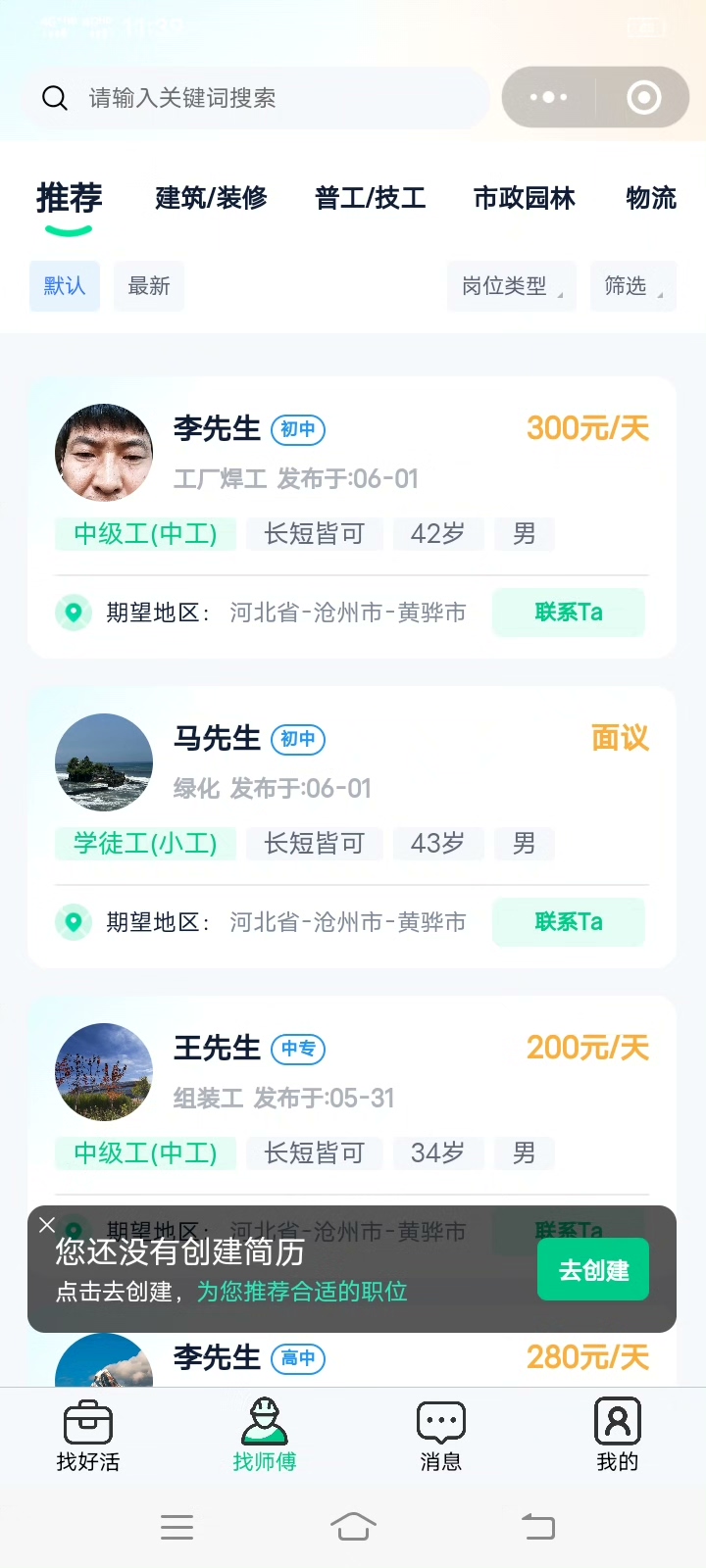Contact 李先生 the 工厂焊工 via 联系Ta
Image resolution: width=706 pixels, height=1568 pixels.
pos(569,612)
